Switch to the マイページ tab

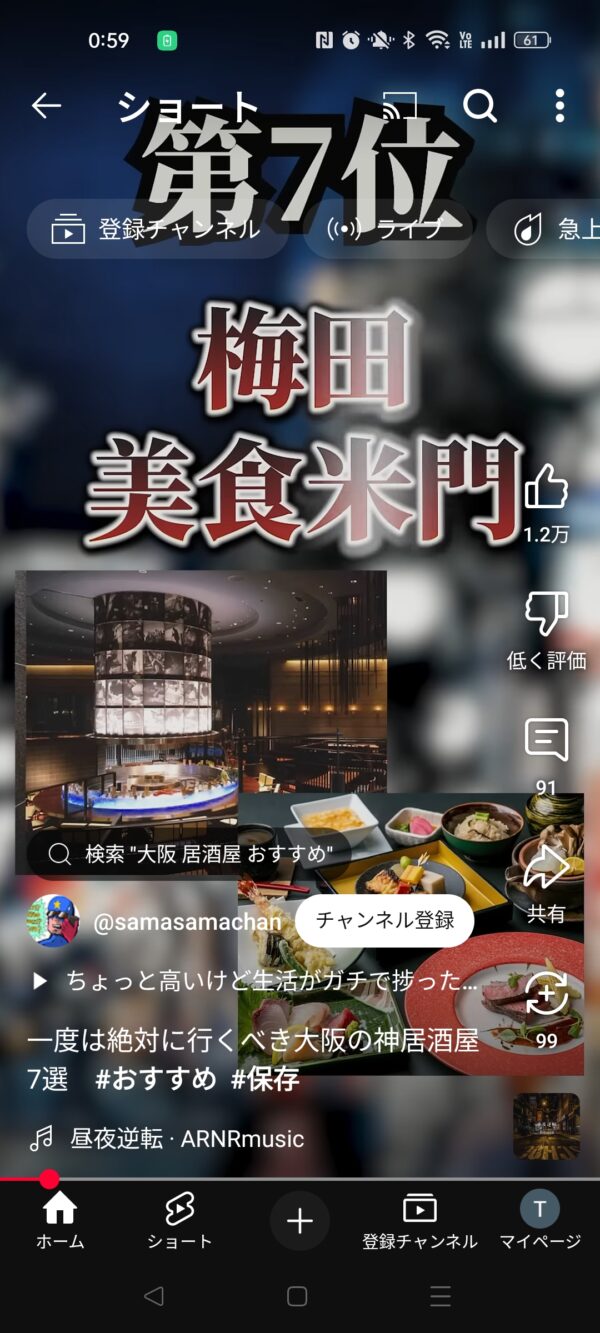coord(540,1221)
